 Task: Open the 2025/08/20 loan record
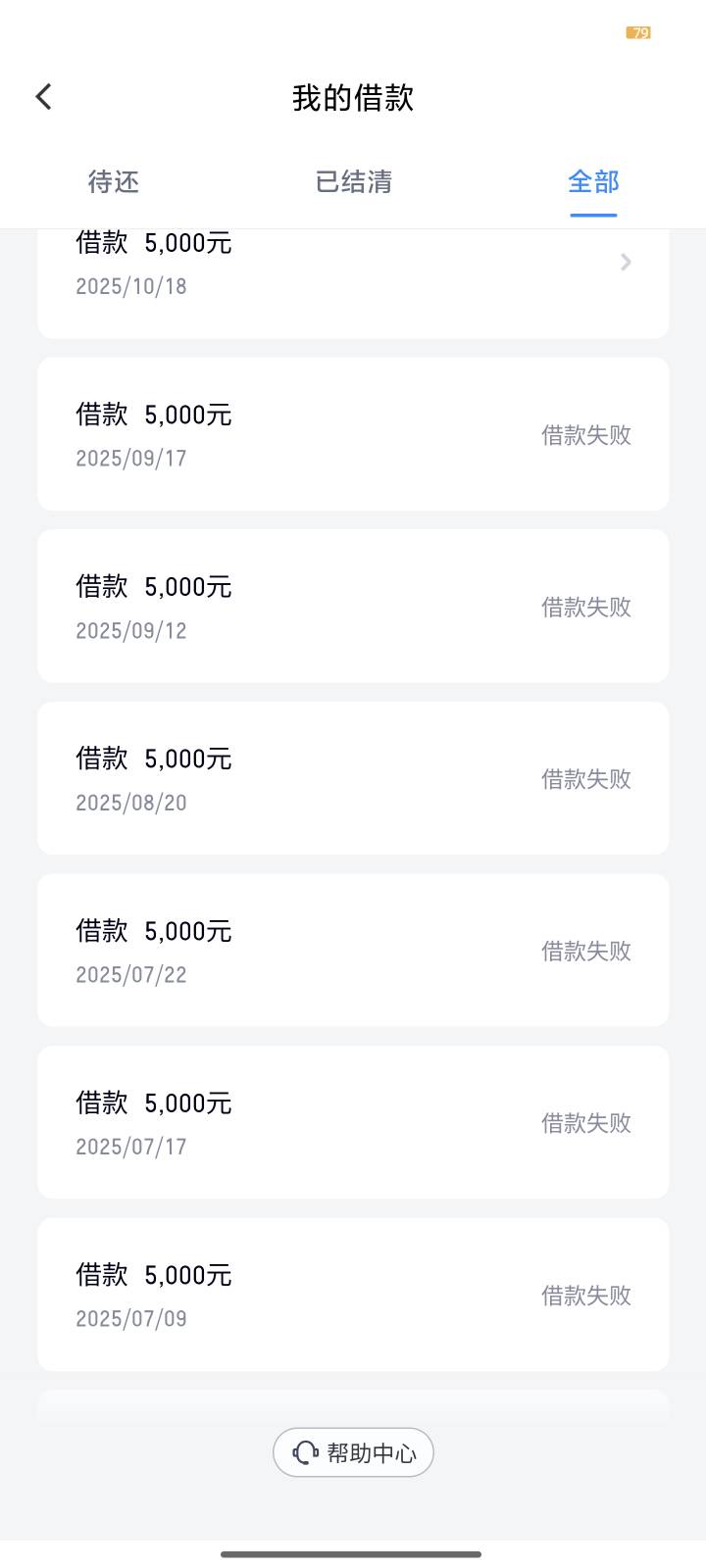[x=353, y=778]
